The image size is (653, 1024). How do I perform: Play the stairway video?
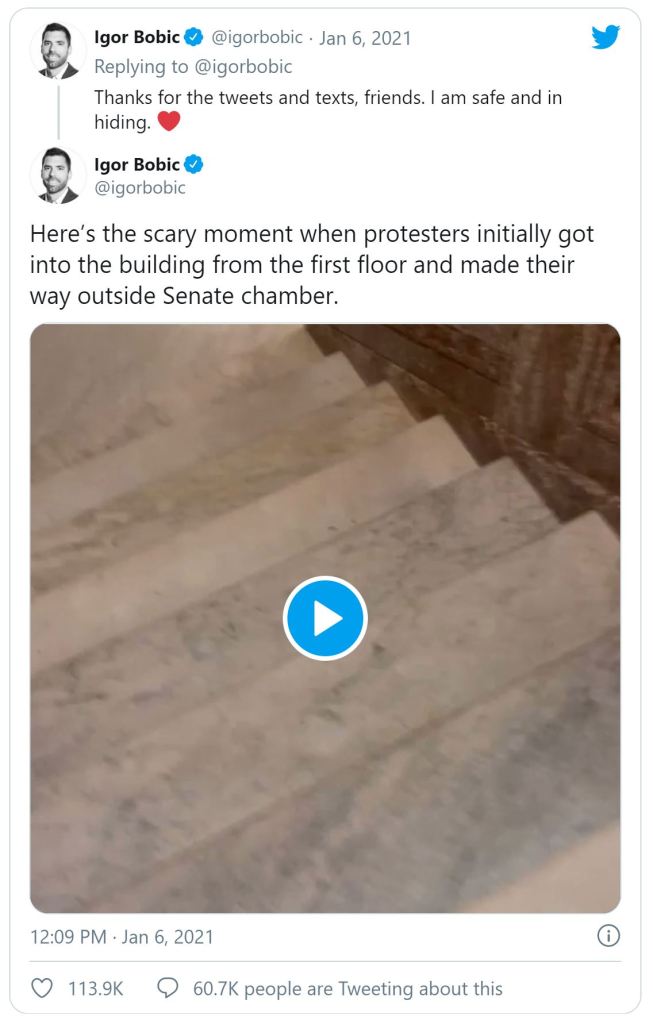325,618
